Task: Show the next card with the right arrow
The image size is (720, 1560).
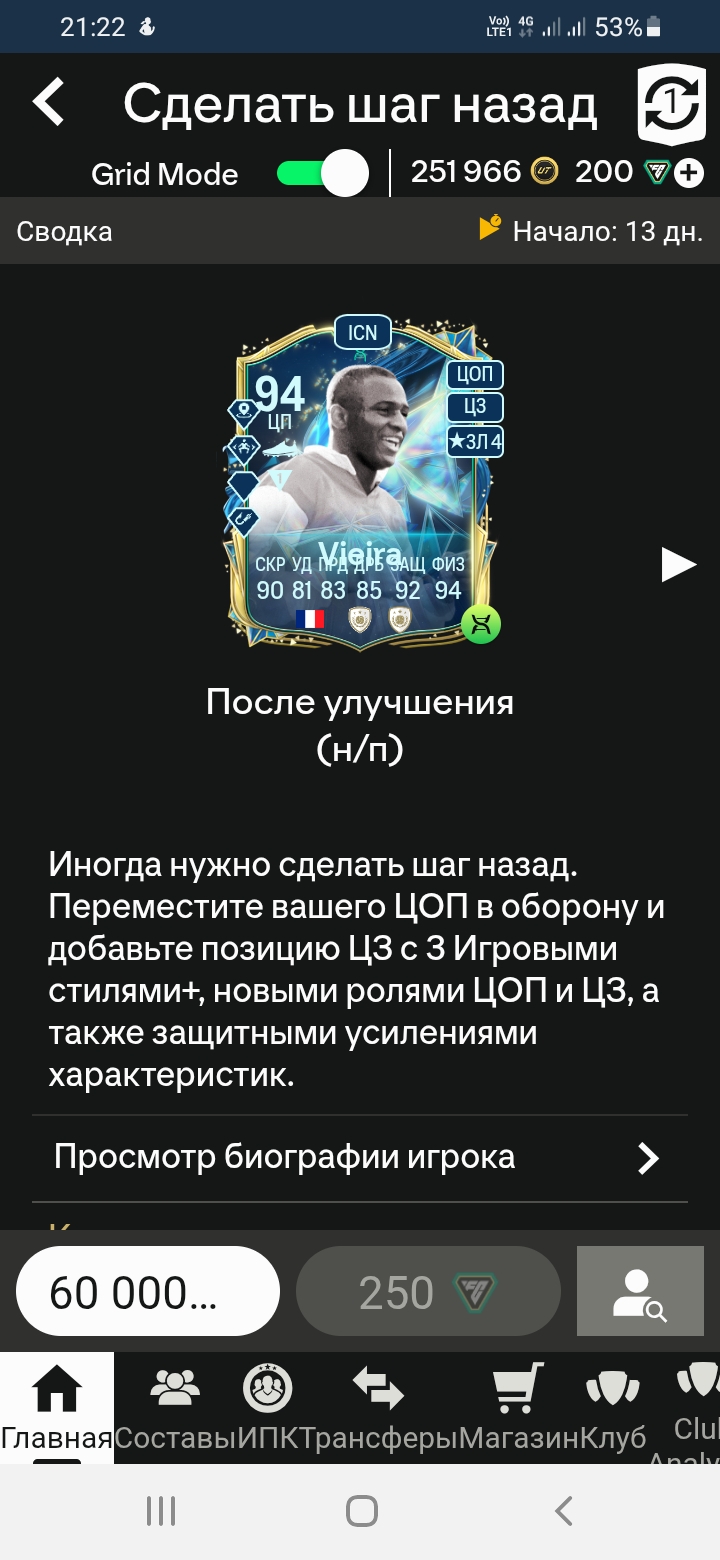Action: [678, 565]
